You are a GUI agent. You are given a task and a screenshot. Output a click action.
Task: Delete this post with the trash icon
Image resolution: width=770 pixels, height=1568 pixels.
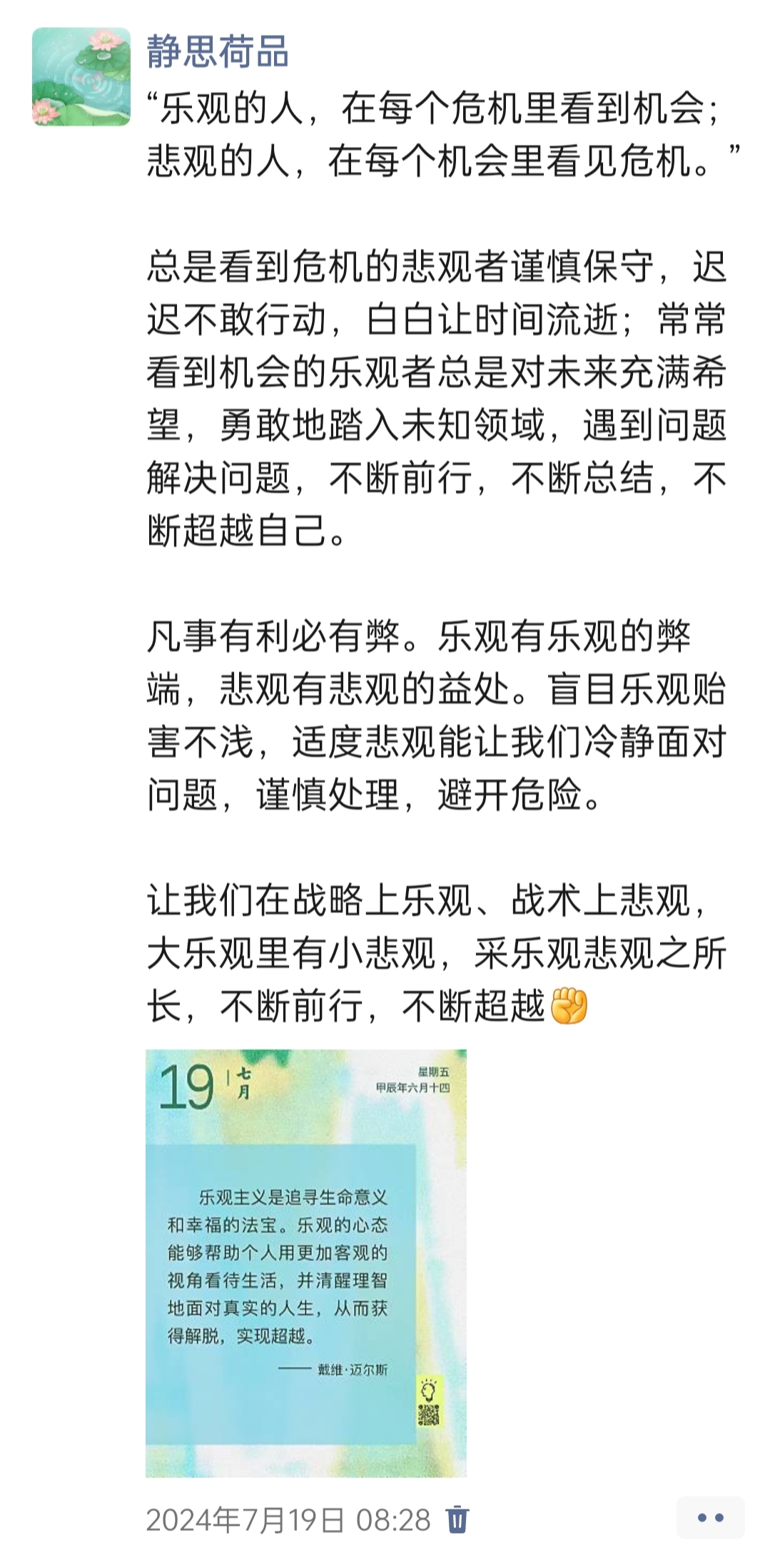click(457, 1519)
